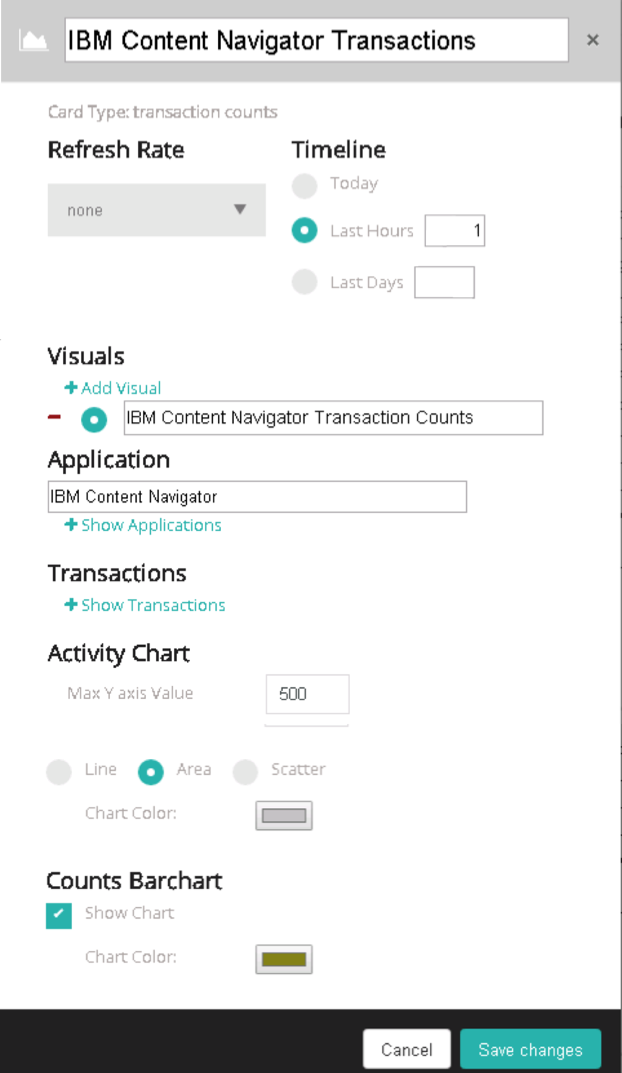
Task: Edit the Max Y axis Value field
Action: (307, 694)
